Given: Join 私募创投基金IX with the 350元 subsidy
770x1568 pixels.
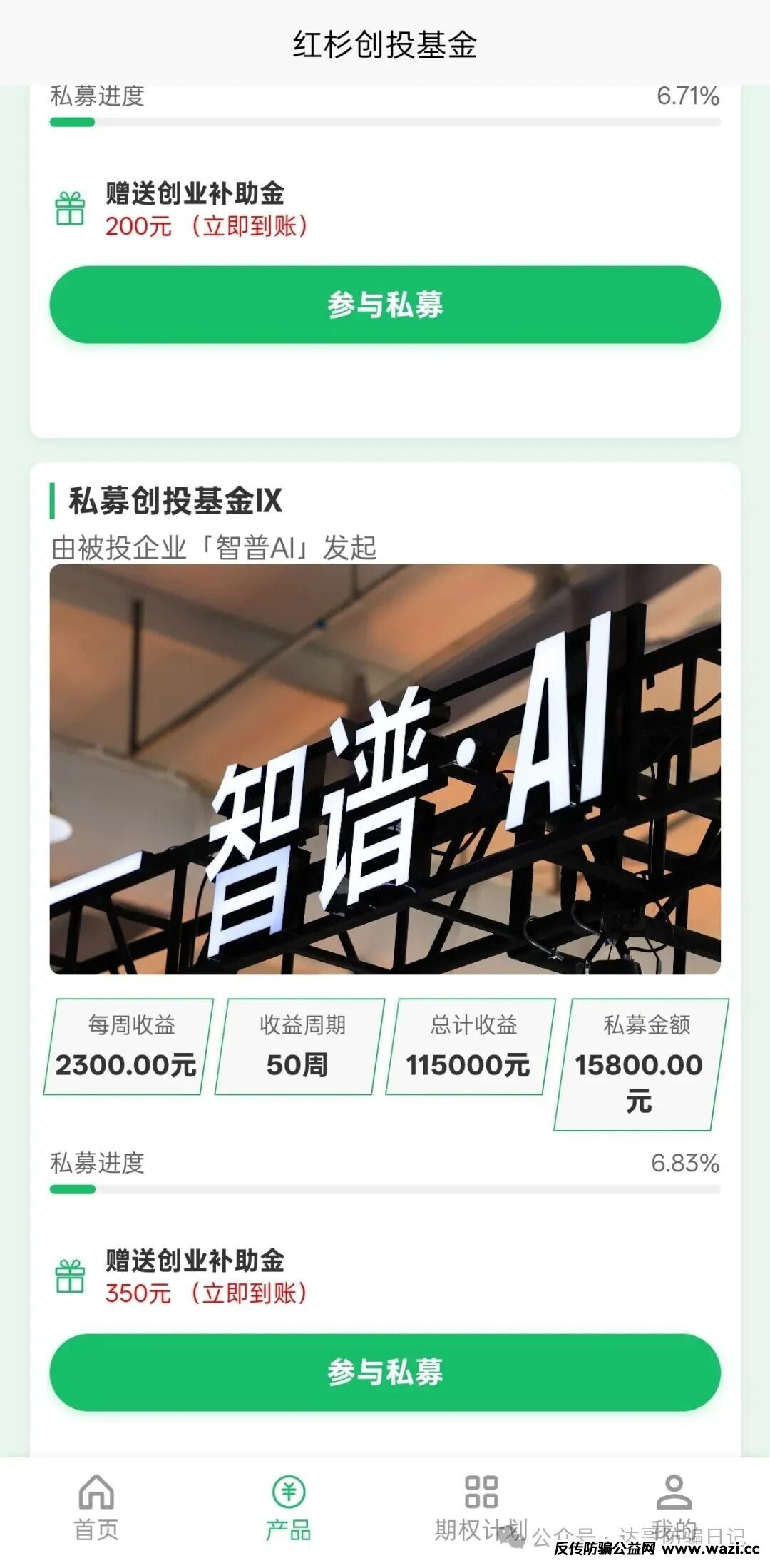Looking at the screenshot, I should pos(385,1372).
